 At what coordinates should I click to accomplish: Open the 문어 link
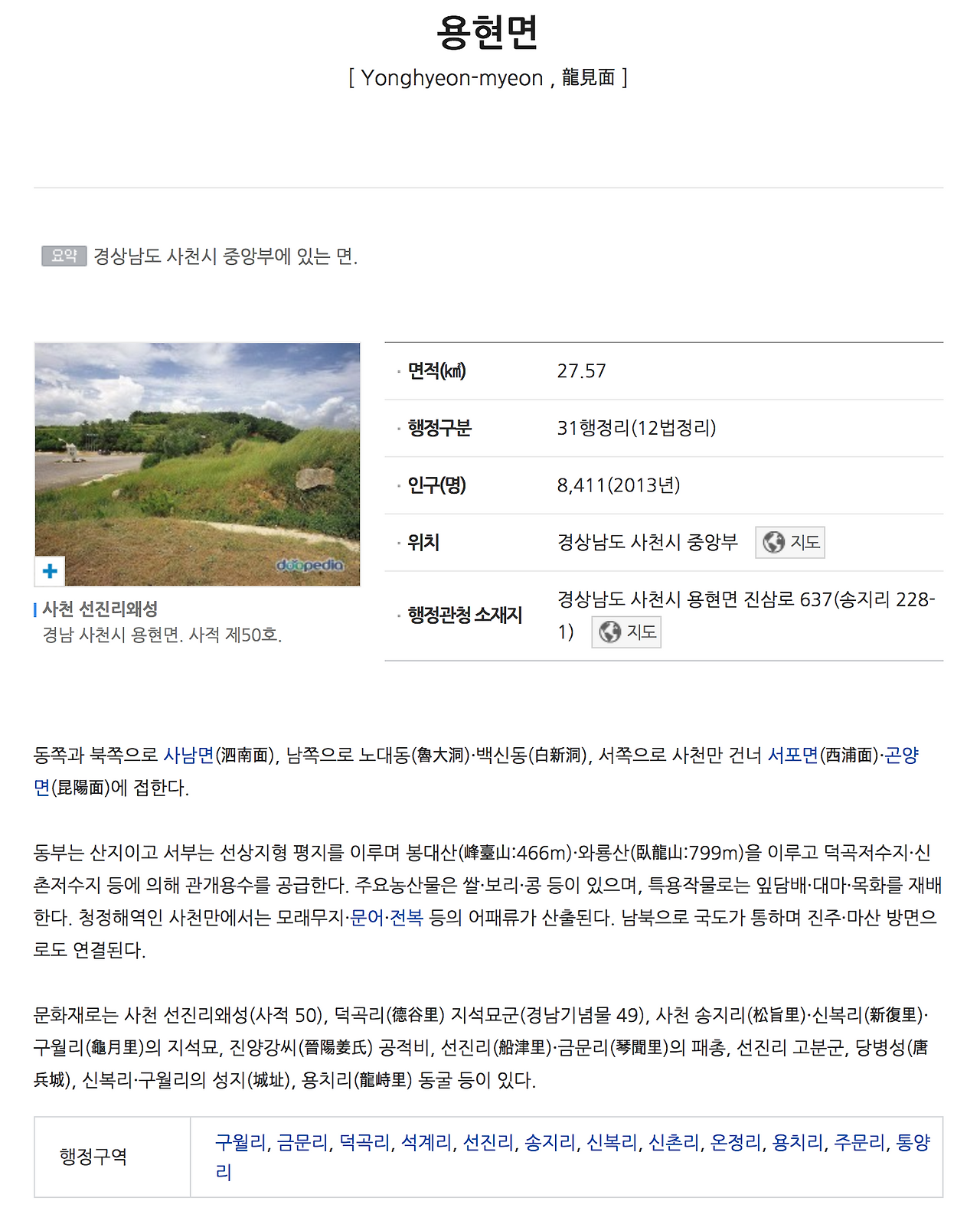pos(367,918)
